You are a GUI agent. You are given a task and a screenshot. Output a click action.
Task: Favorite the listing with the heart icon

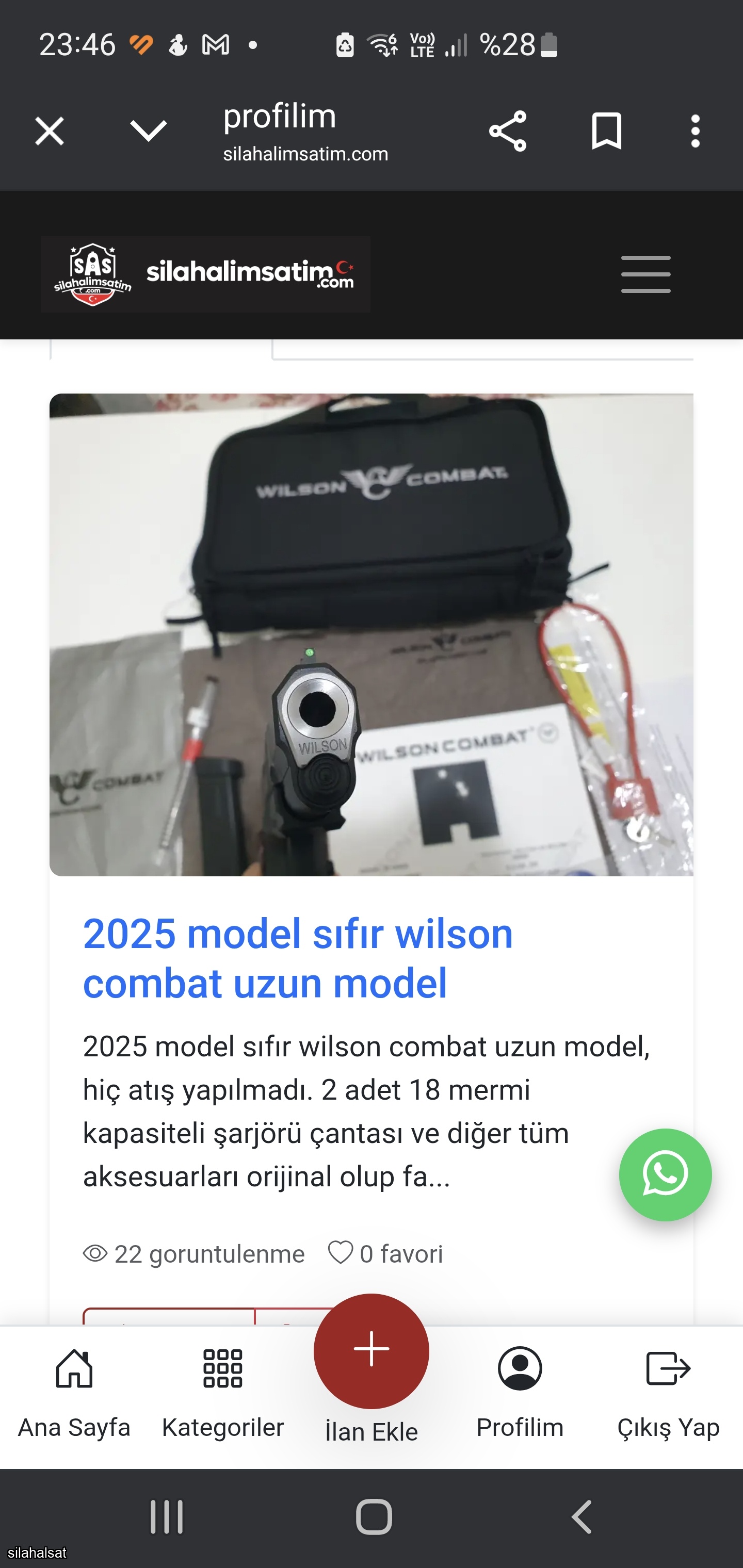[341, 1253]
